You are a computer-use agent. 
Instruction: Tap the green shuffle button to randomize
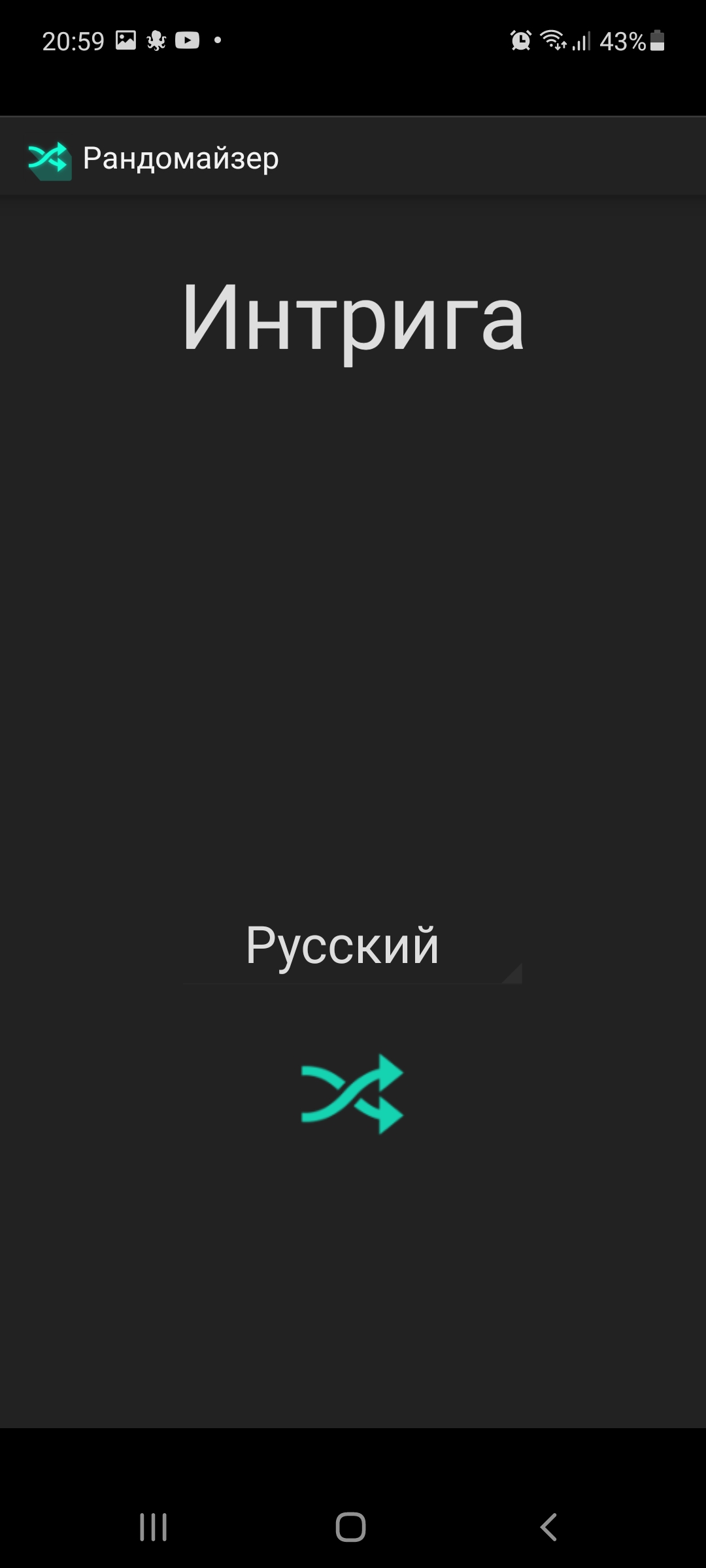point(352,1094)
